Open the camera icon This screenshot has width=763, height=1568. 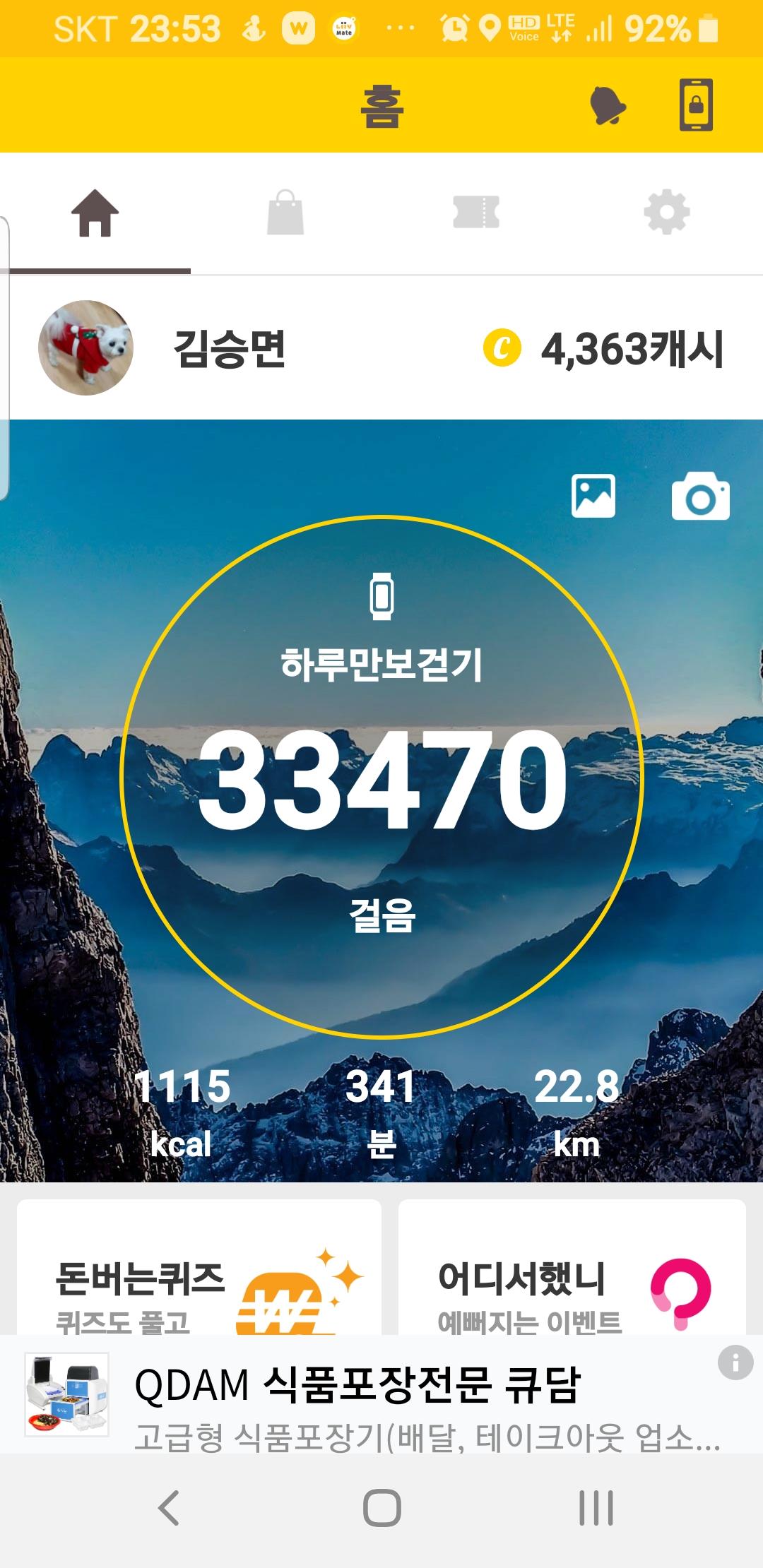(700, 497)
